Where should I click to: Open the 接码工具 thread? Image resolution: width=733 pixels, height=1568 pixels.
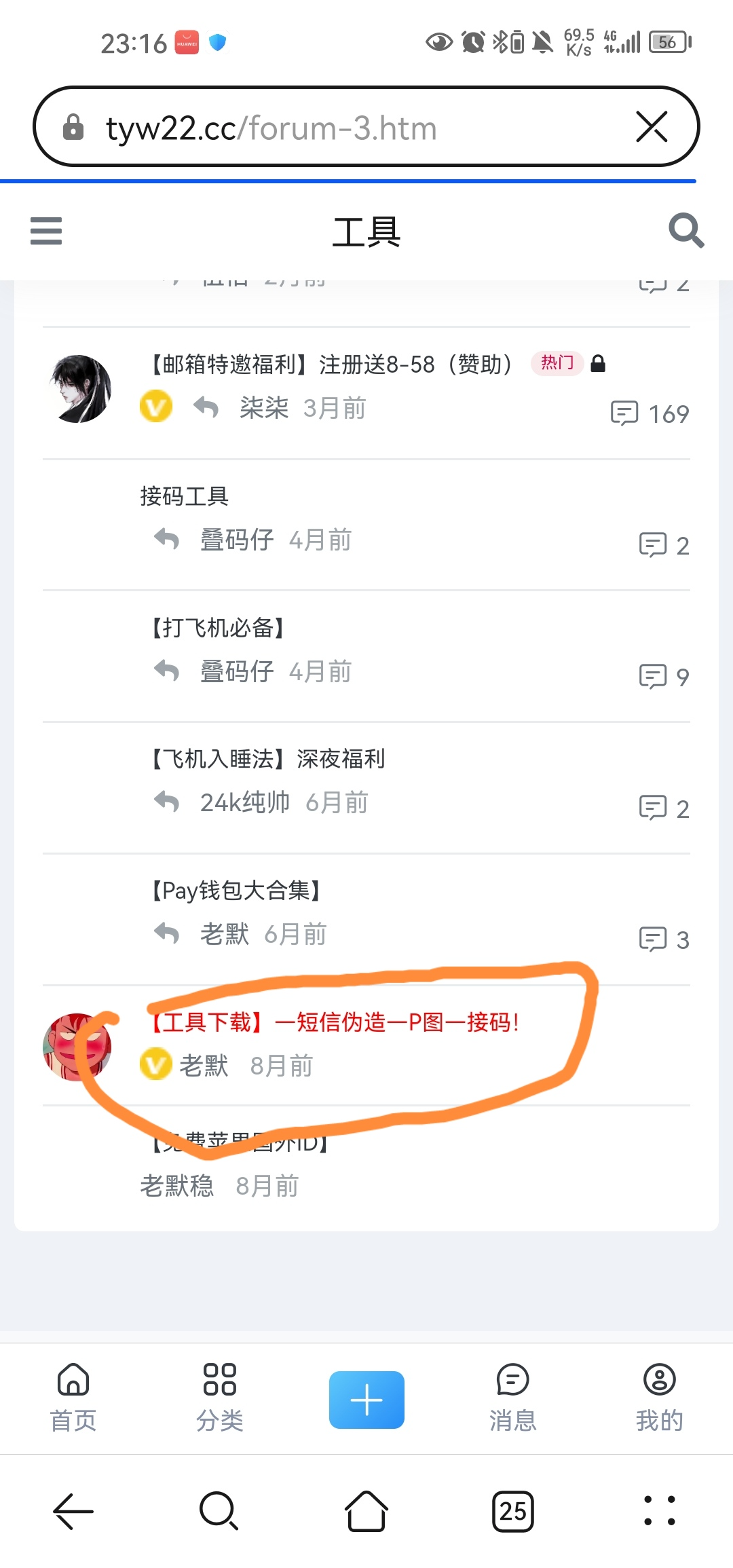185,496
